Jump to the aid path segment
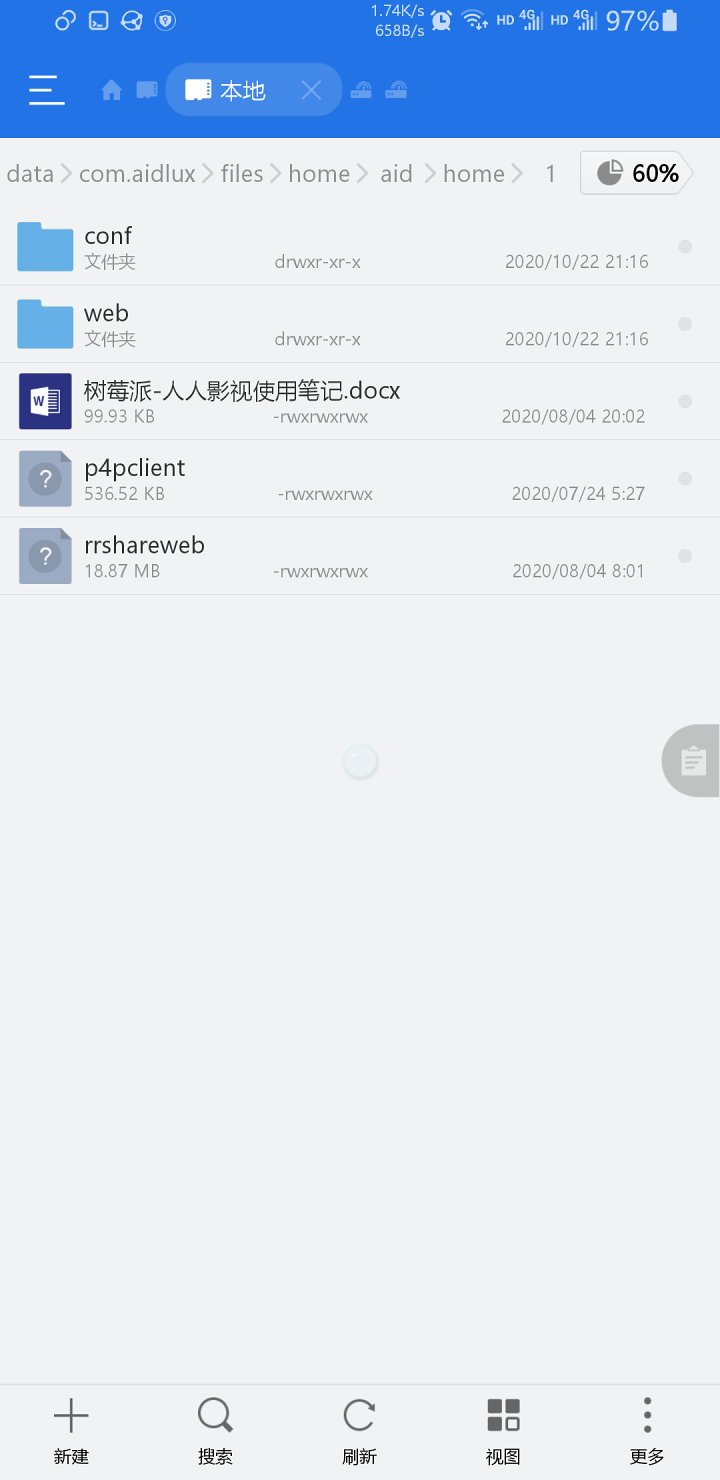The height and width of the screenshot is (1480, 720). [396, 174]
